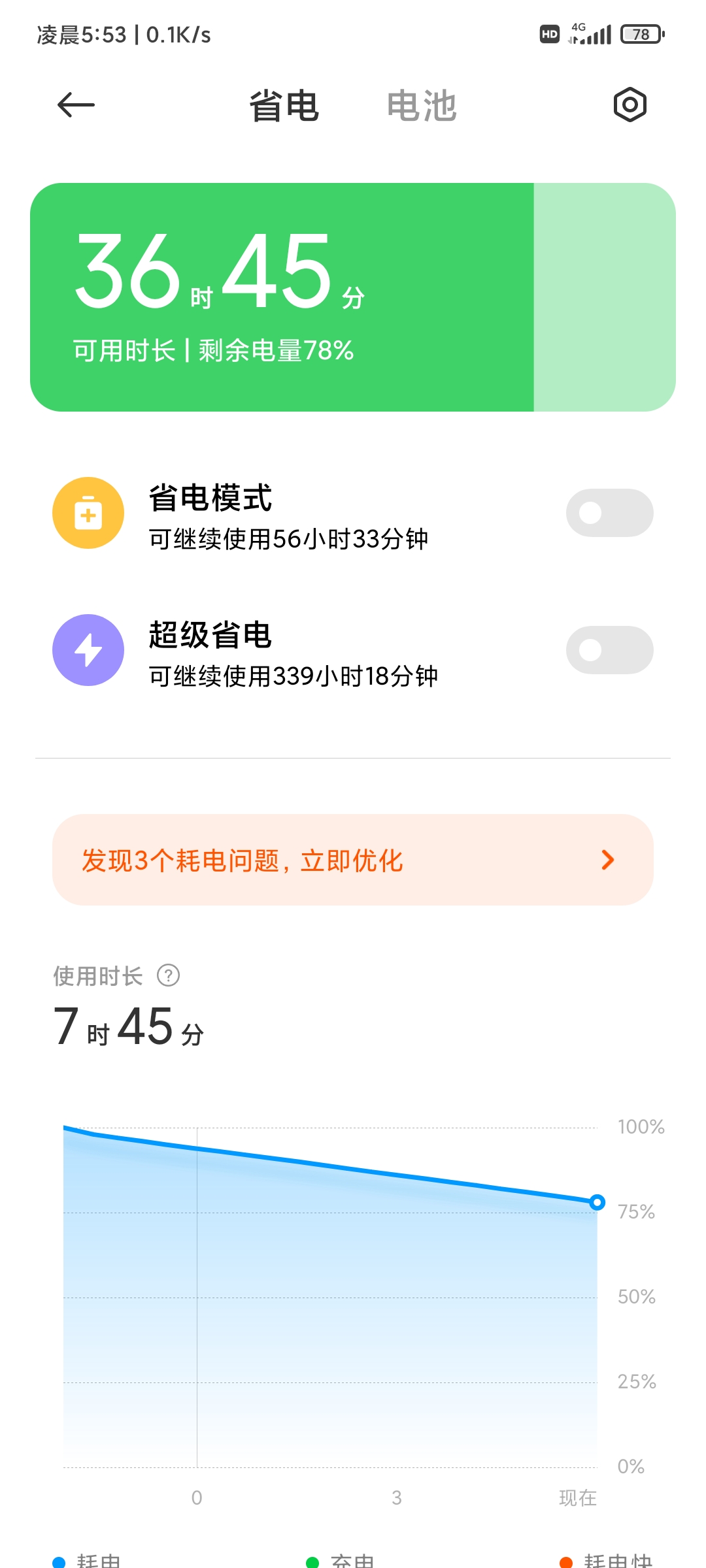
Task: Tap the help icon beside 使用时长
Action: pos(169,975)
